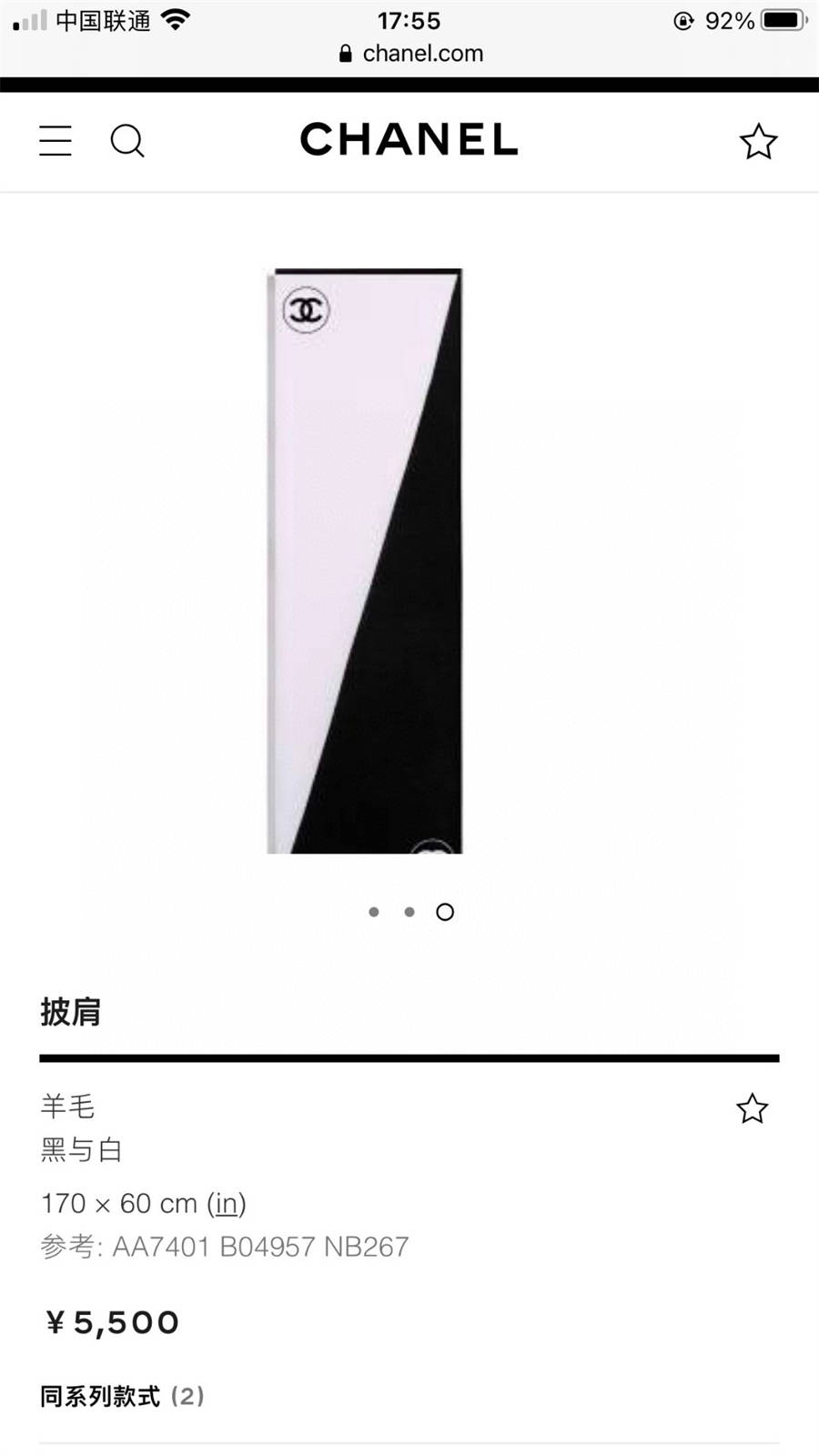The width and height of the screenshot is (819, 1456).
Task: Go to the first product image dot
Action: (374, 912)
